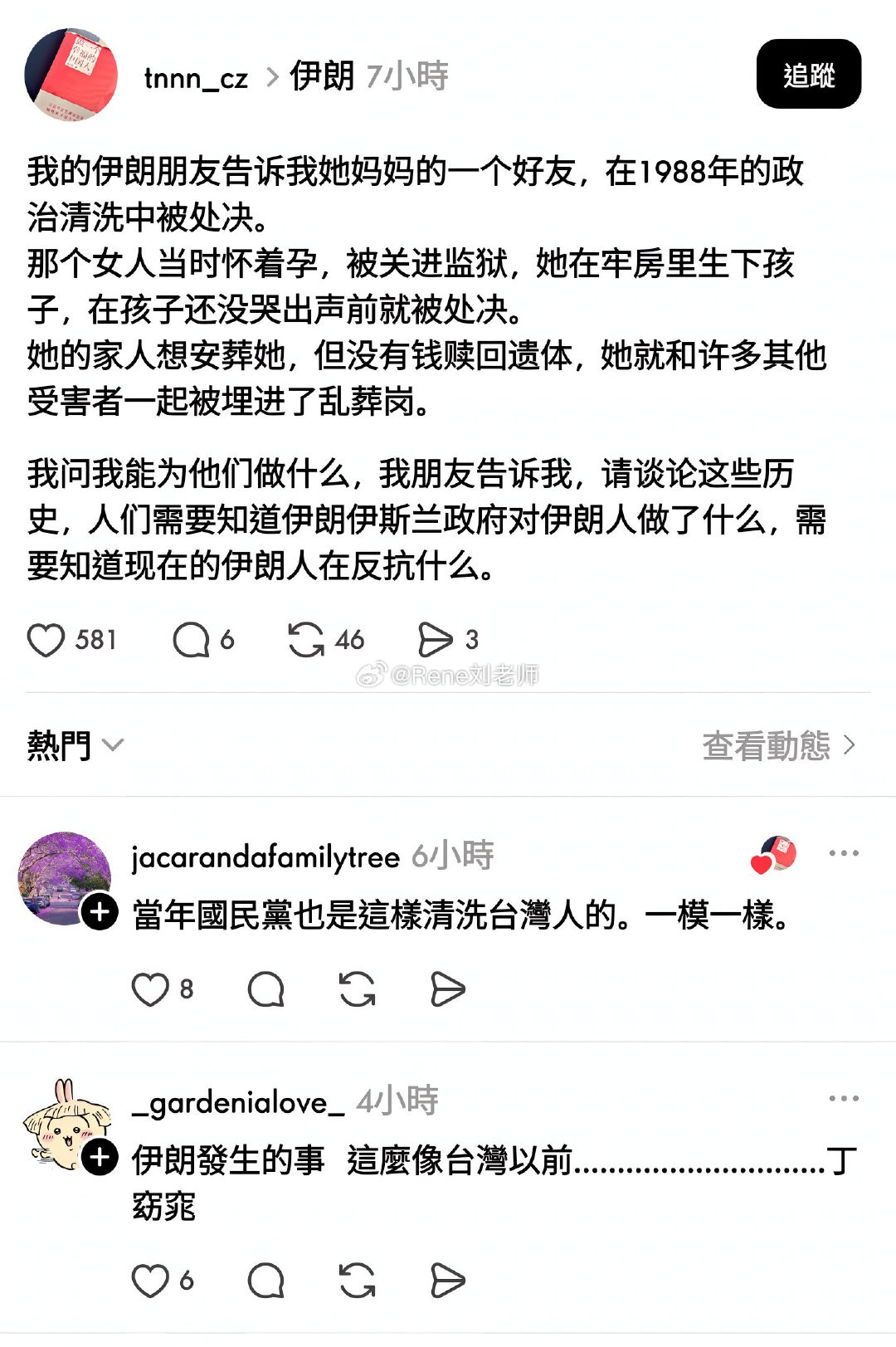Screen dimensions: 896x1347
Task: Follow jacarandafamilytree via avatar plus badge
Action: [x=100, y=913]
